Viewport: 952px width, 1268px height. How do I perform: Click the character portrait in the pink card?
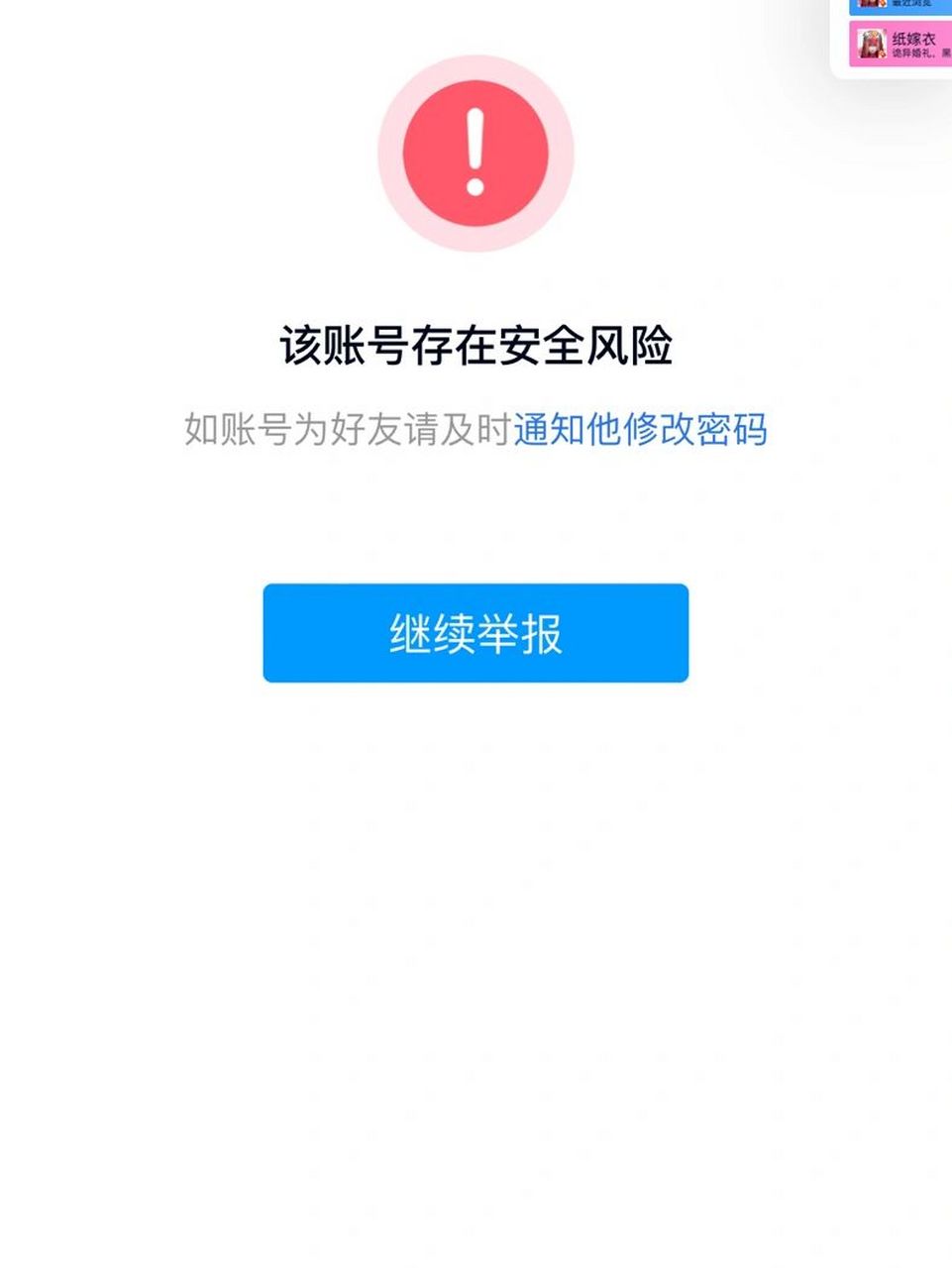coord(872,44)
